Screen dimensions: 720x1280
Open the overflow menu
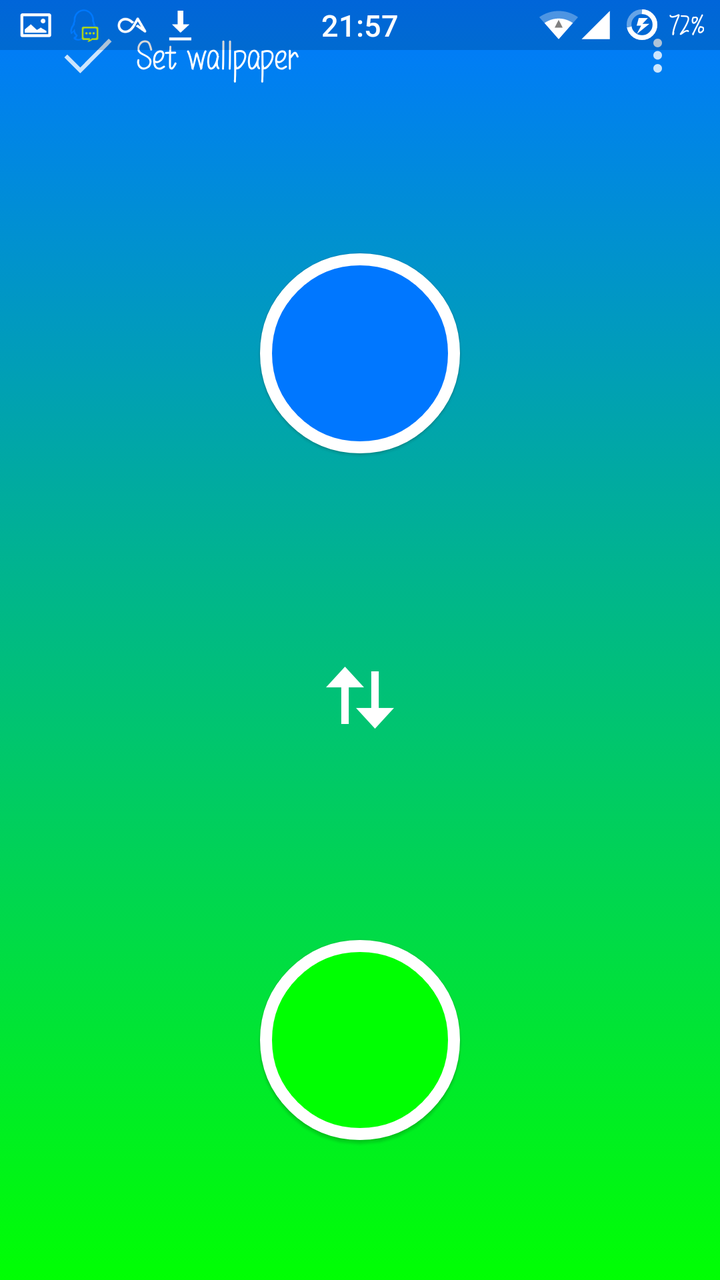657,56
